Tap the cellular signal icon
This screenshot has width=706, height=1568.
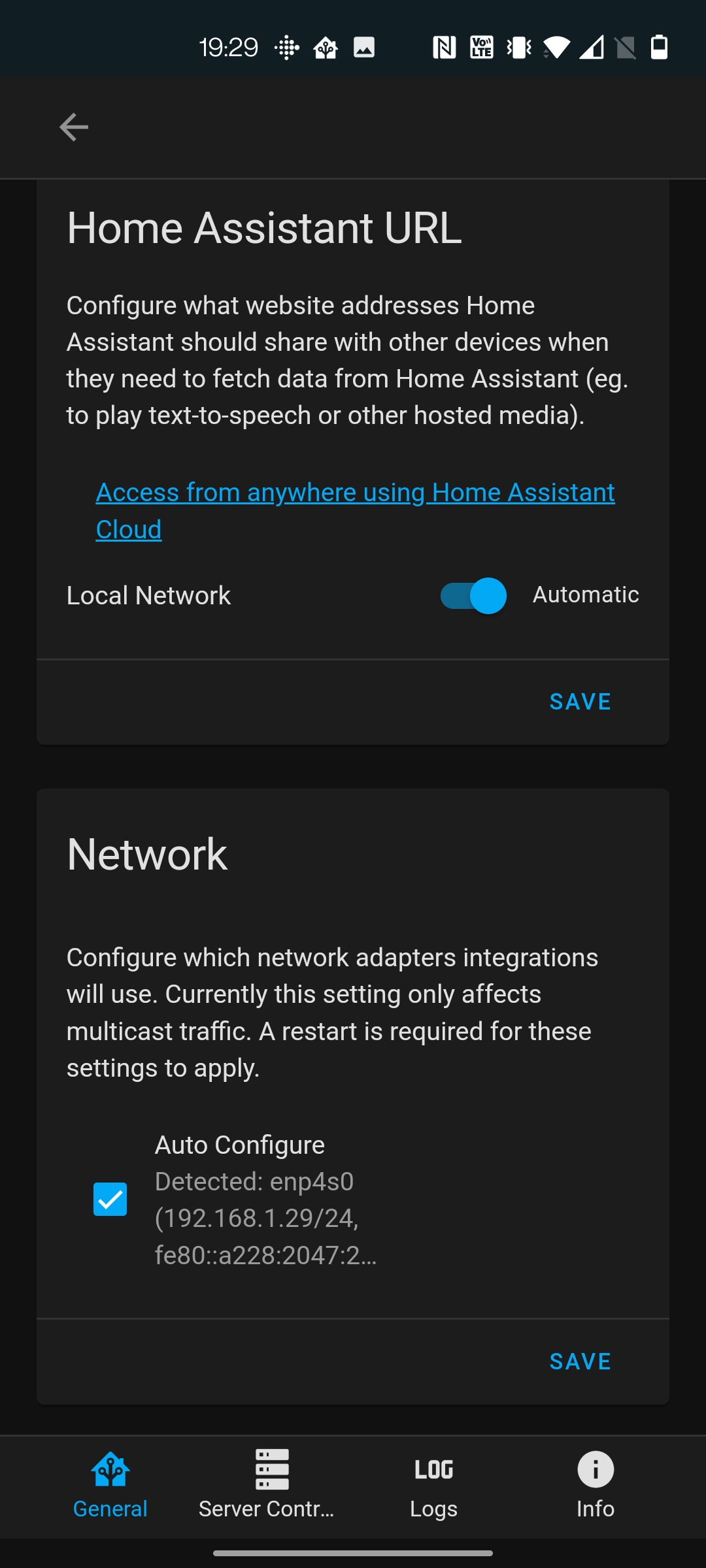(591, 46)
